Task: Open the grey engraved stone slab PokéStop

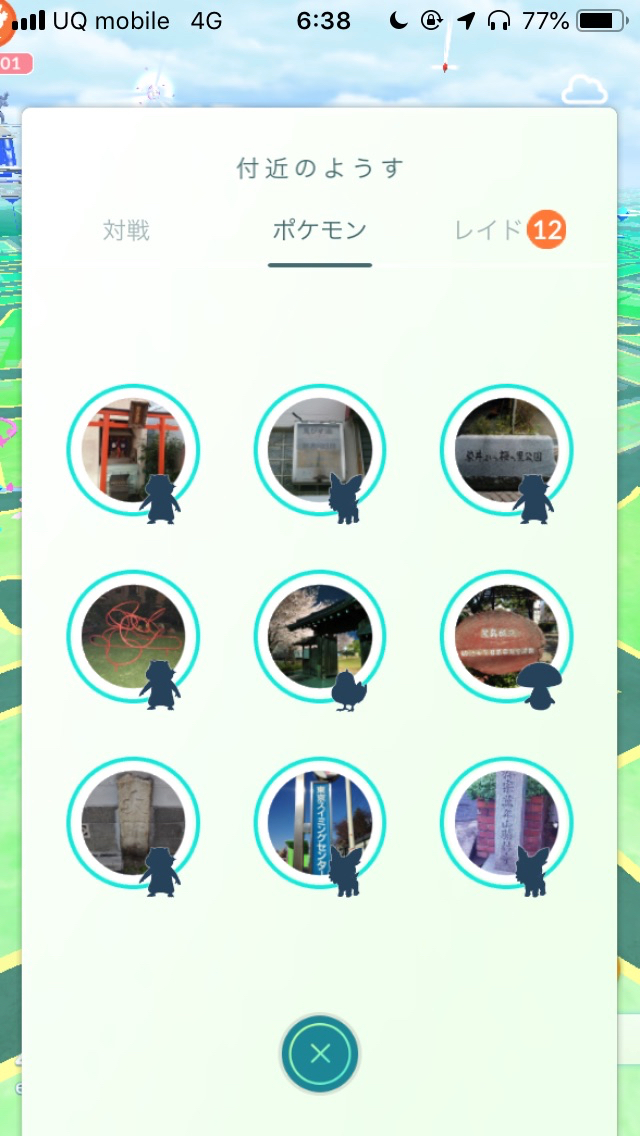Action: point(506,450)
